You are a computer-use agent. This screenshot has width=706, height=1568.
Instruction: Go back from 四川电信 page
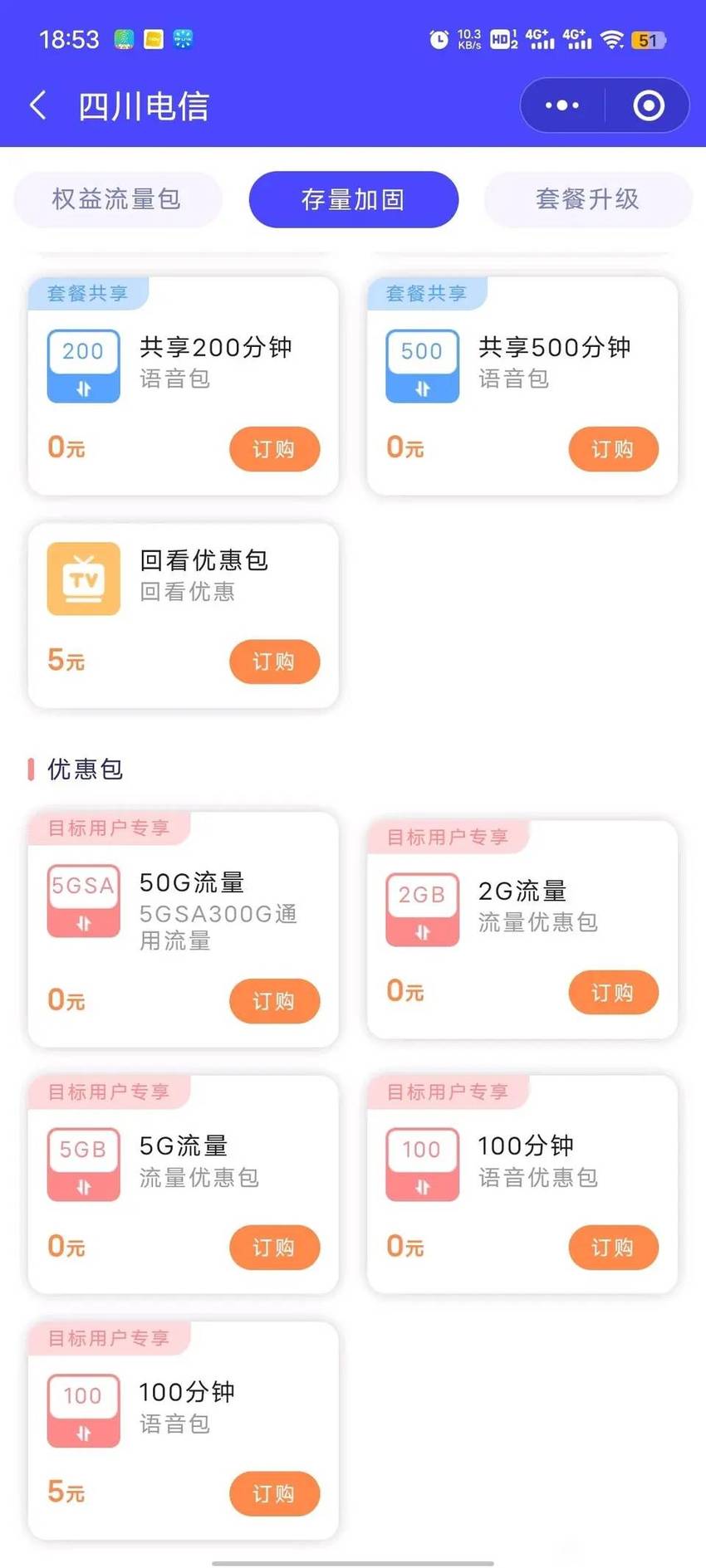37,106
